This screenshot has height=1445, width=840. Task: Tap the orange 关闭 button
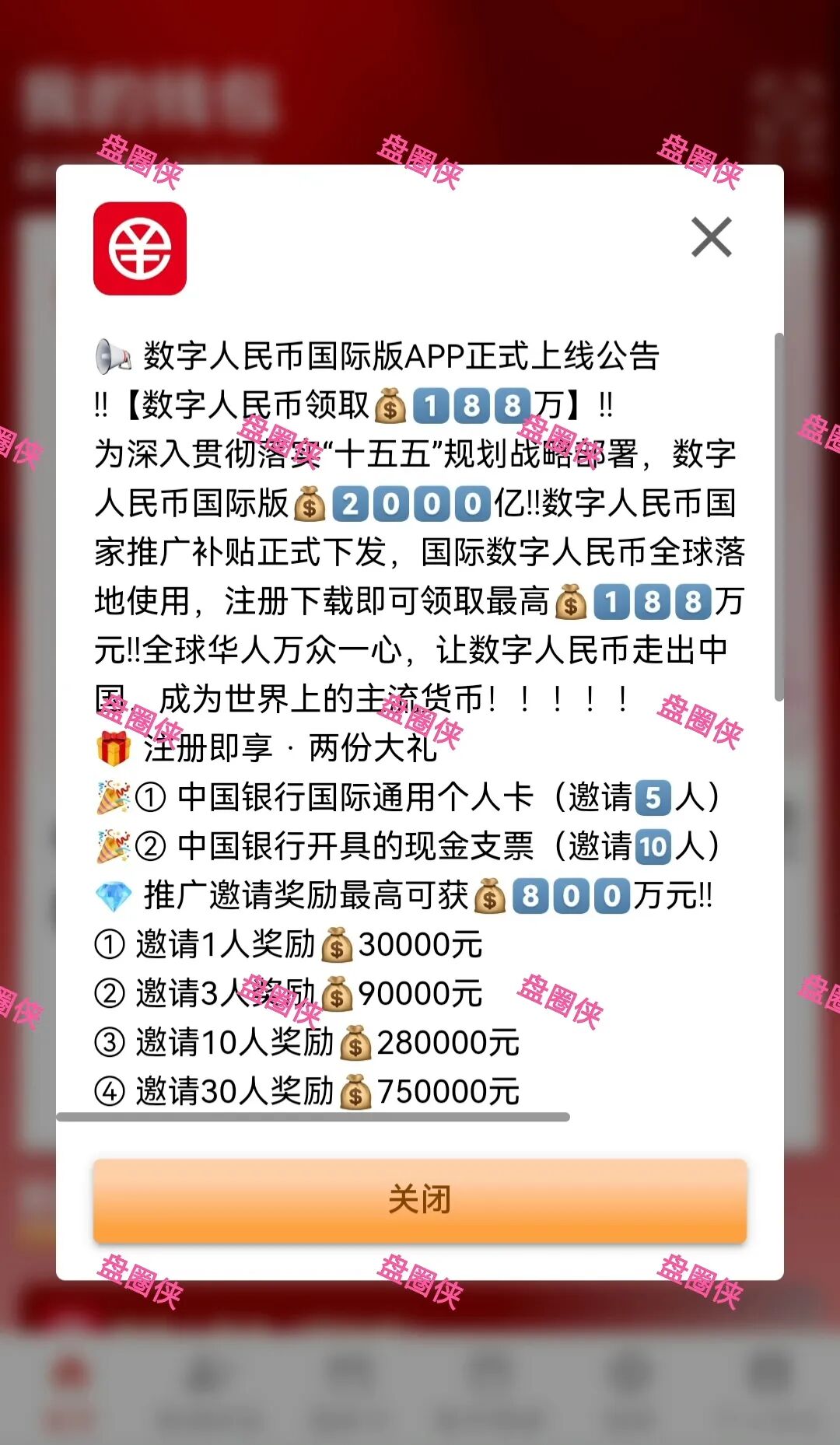tap(420, 1200)
